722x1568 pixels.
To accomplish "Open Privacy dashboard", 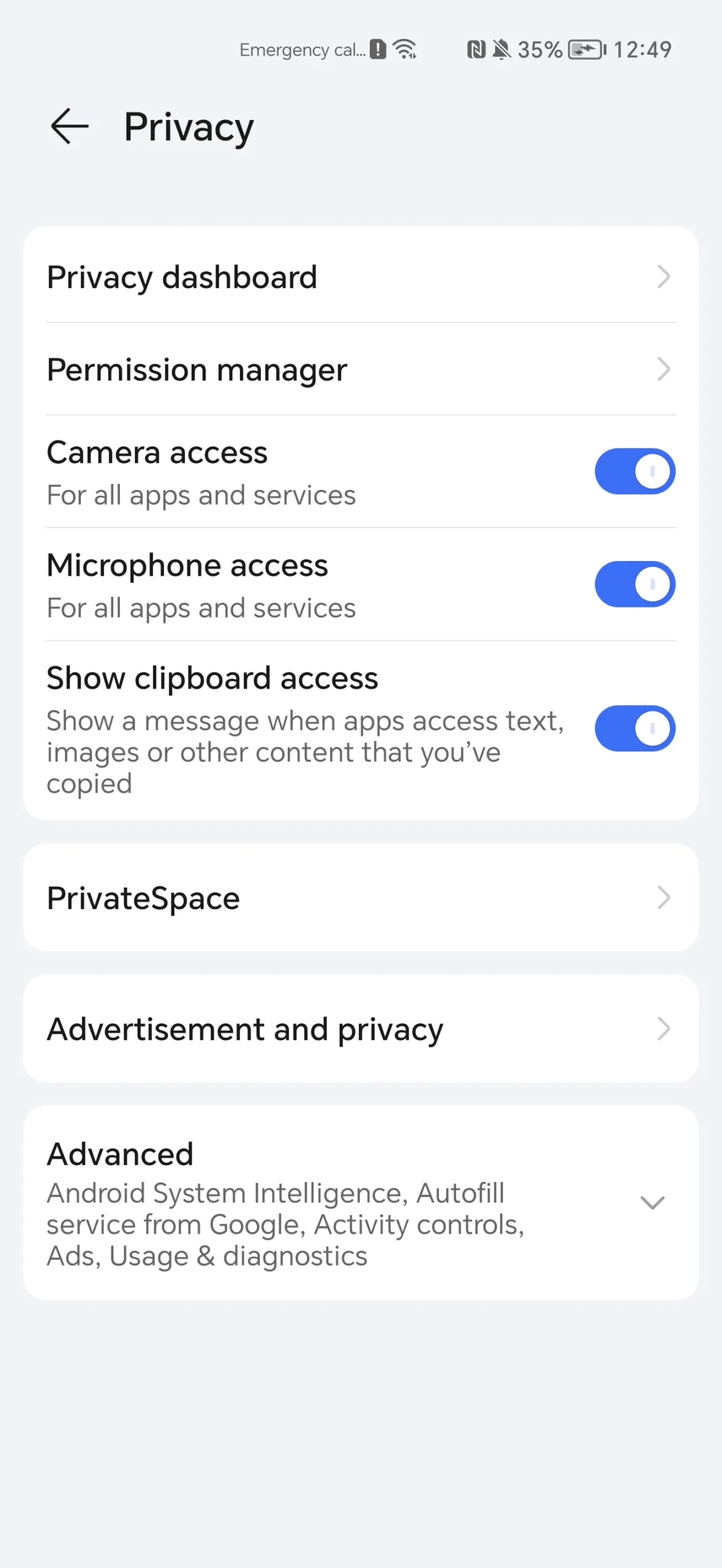I will coord(360,277).
